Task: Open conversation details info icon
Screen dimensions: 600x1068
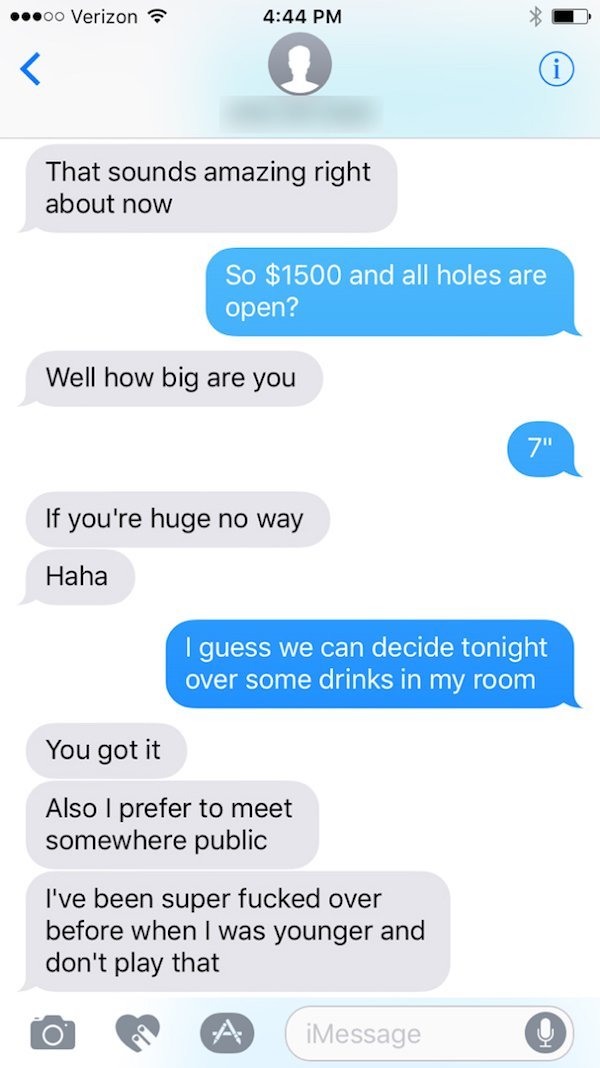Action: (x=556, y=69)
